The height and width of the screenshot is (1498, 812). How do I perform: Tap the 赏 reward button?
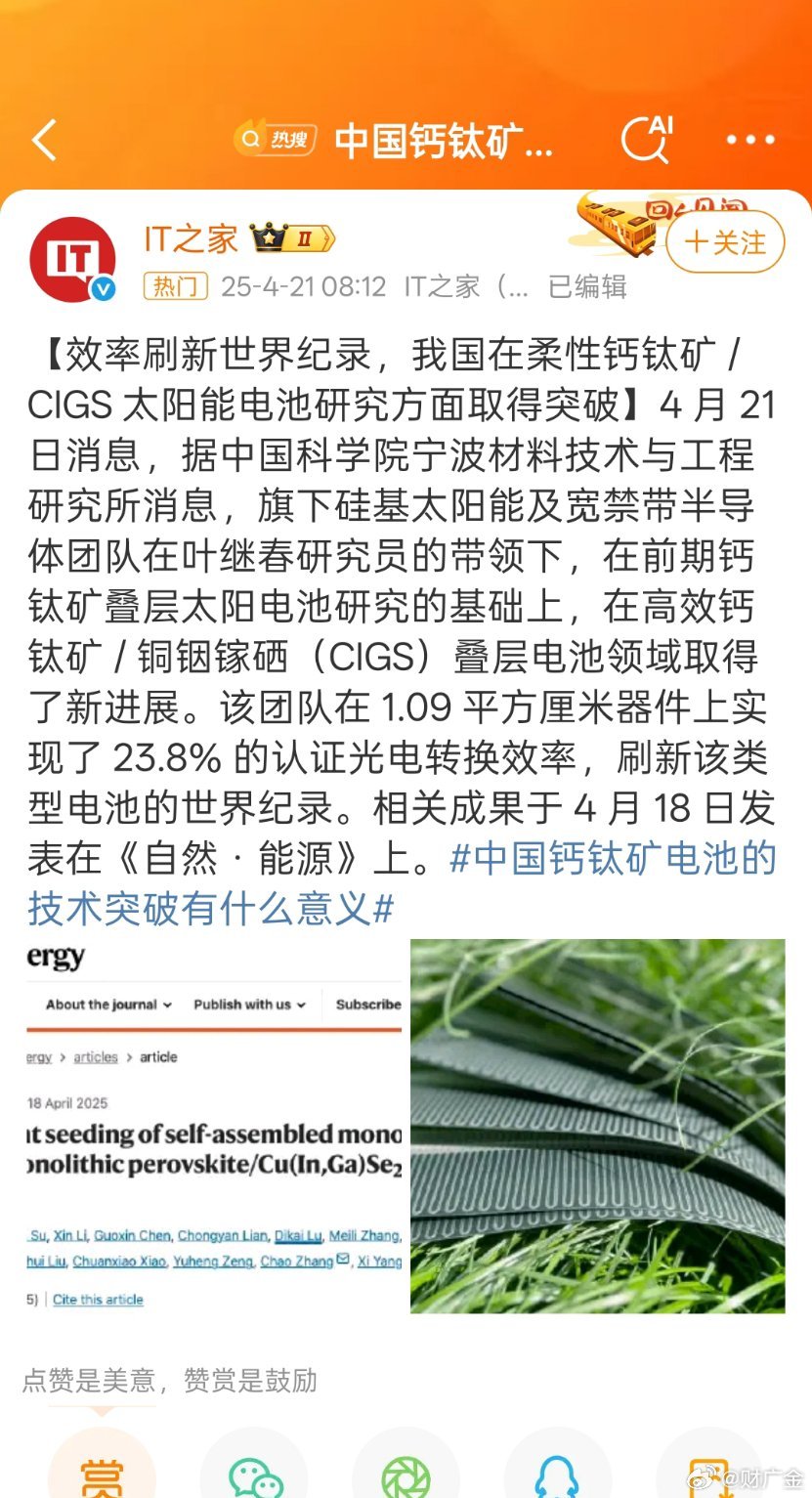(102, 1471)
